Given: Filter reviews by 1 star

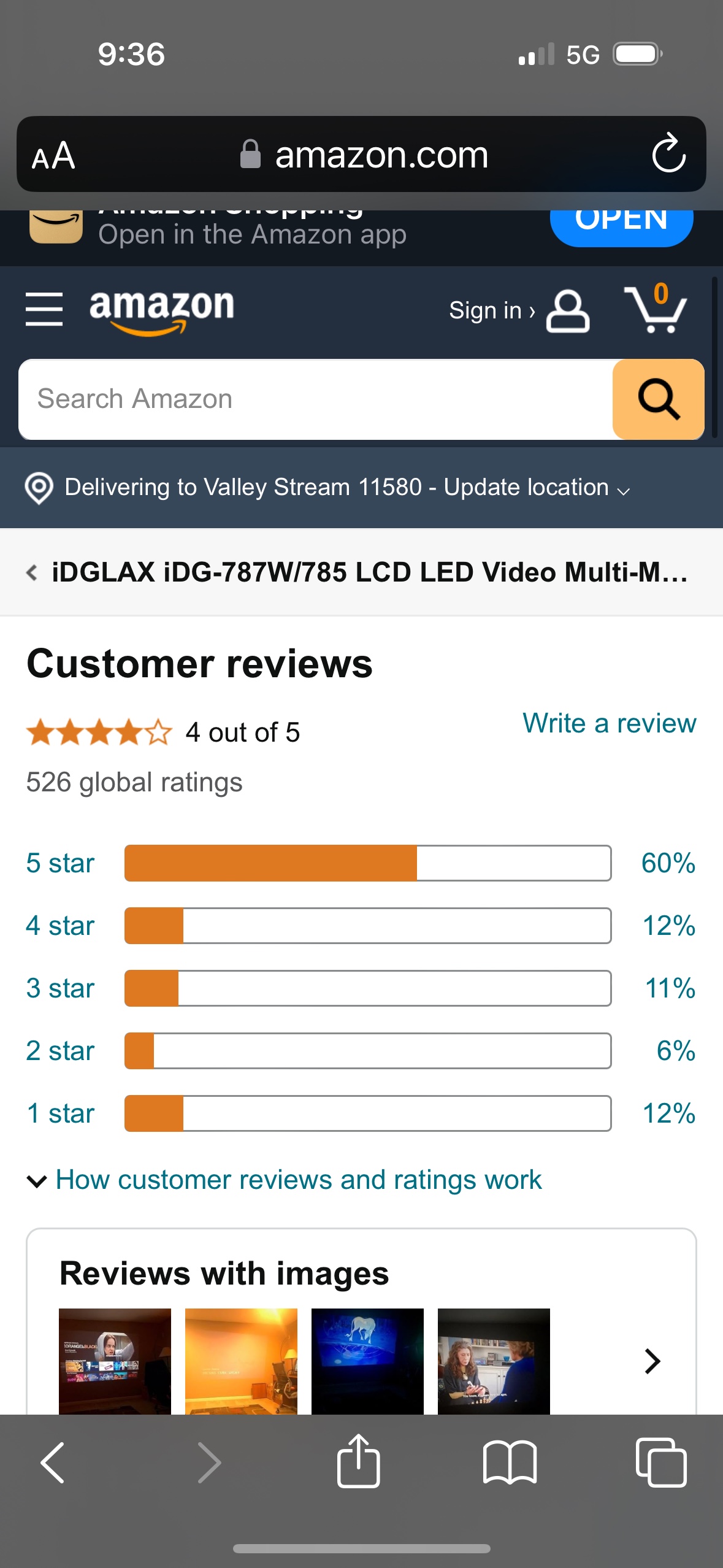Looking at the screenshot, I should tap(60, 1113).
